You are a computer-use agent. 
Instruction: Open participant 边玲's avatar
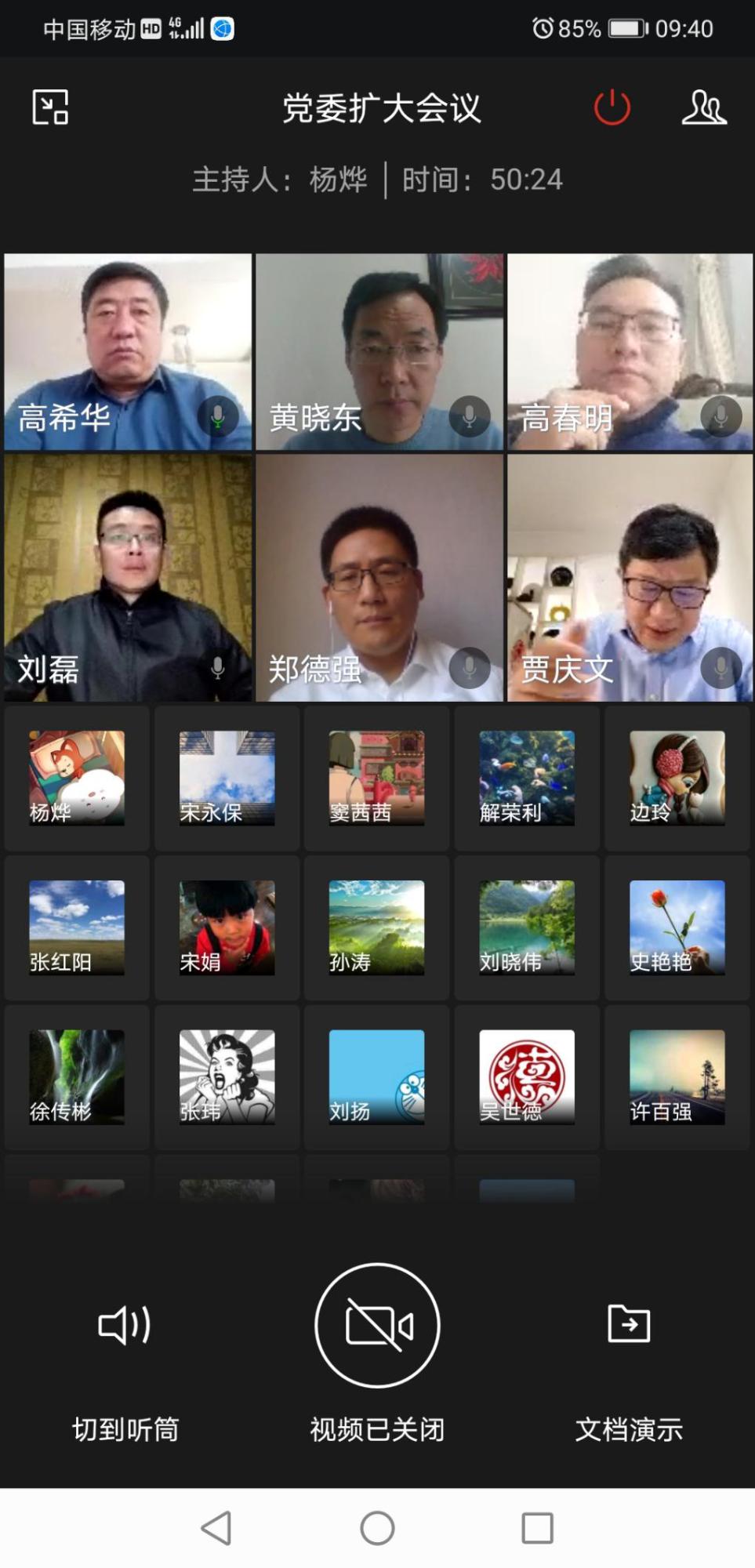(x=677, y=778)
